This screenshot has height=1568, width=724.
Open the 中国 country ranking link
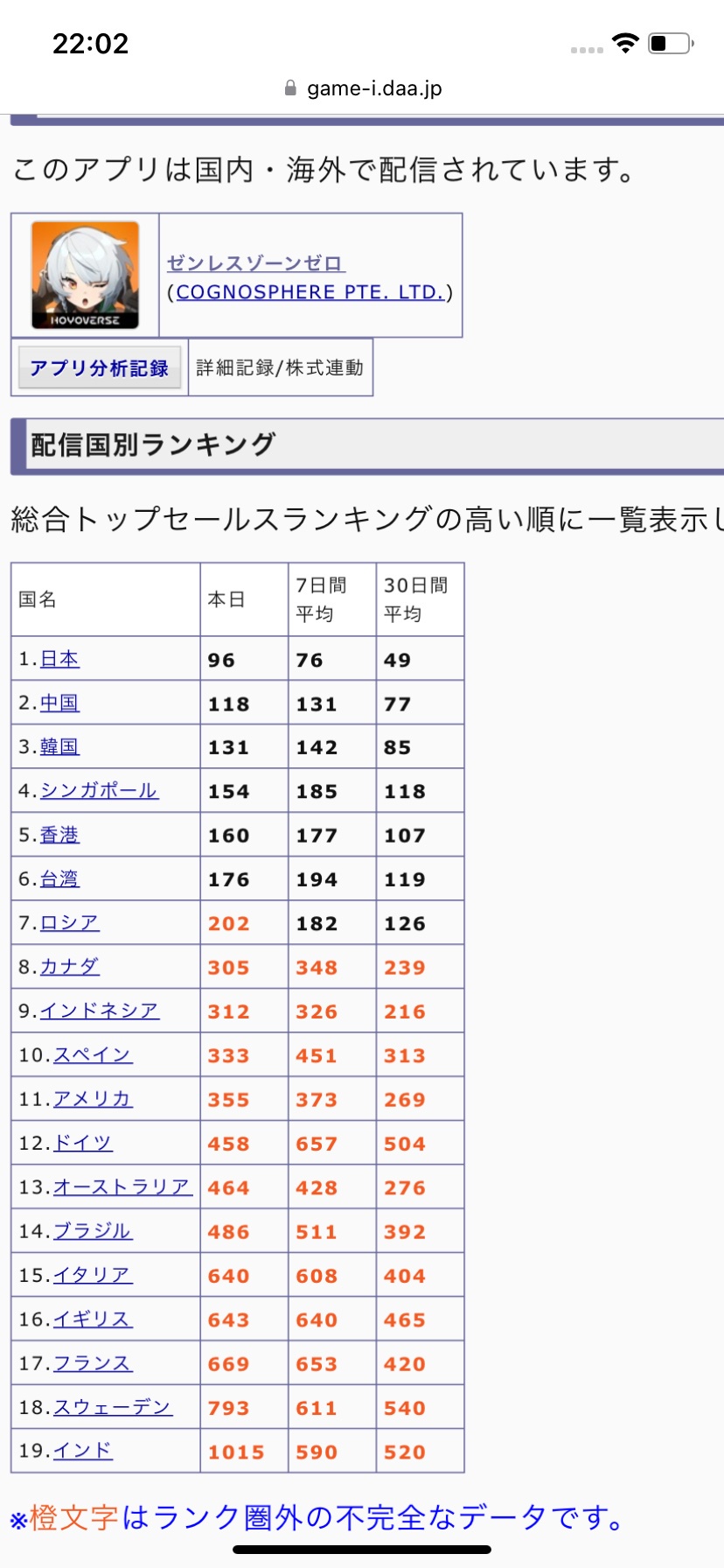[x=59, y=703]
